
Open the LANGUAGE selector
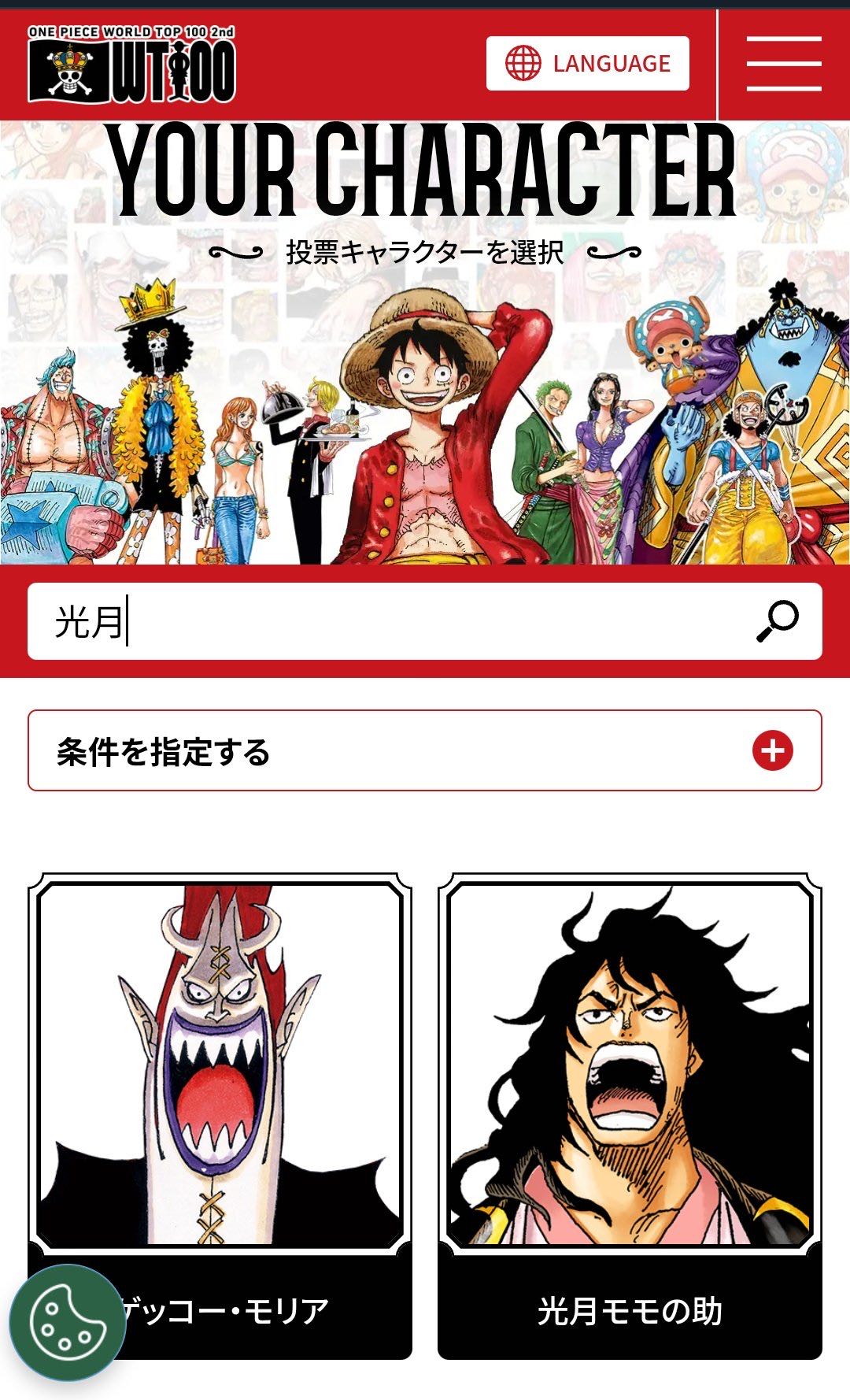[x=587, y=64]
